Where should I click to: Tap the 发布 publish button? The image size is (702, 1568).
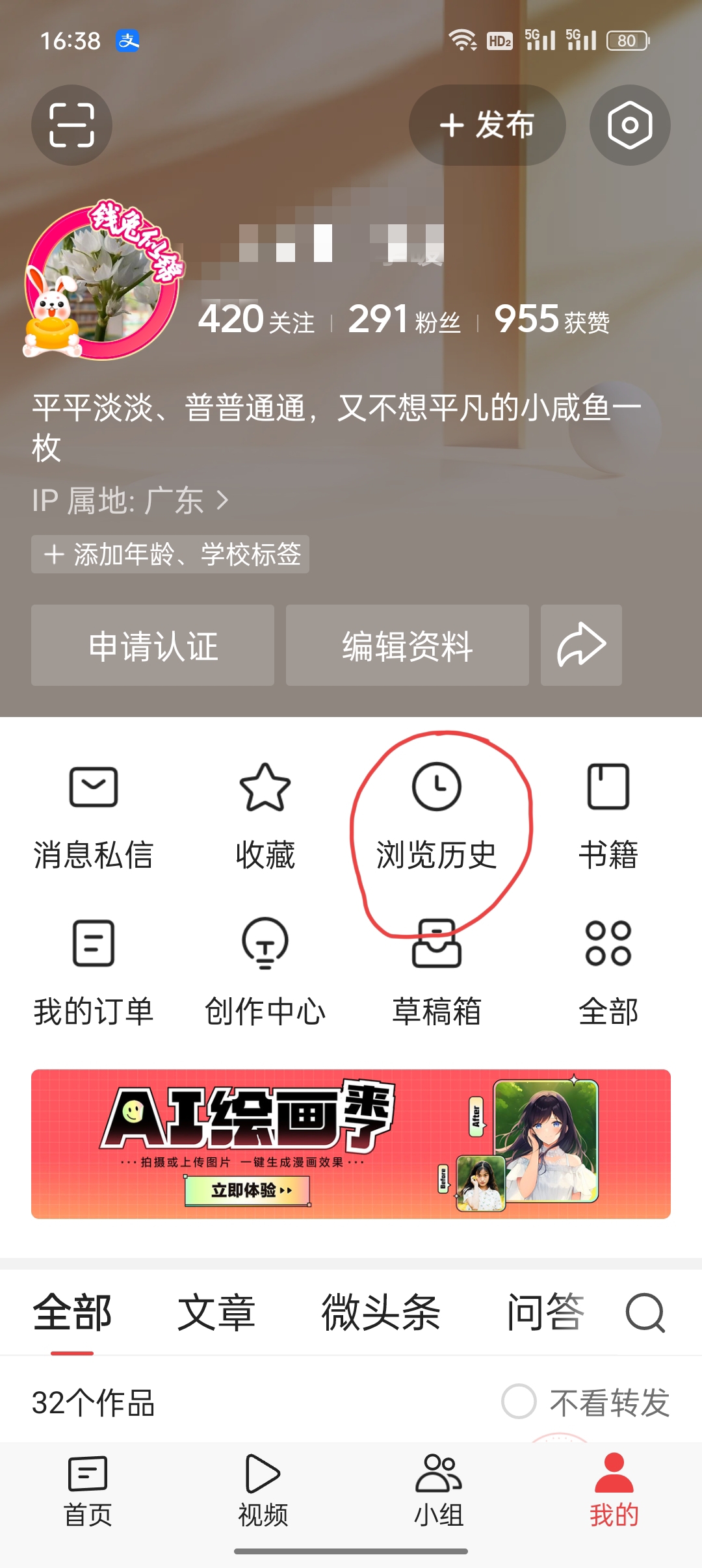(487, 125)
